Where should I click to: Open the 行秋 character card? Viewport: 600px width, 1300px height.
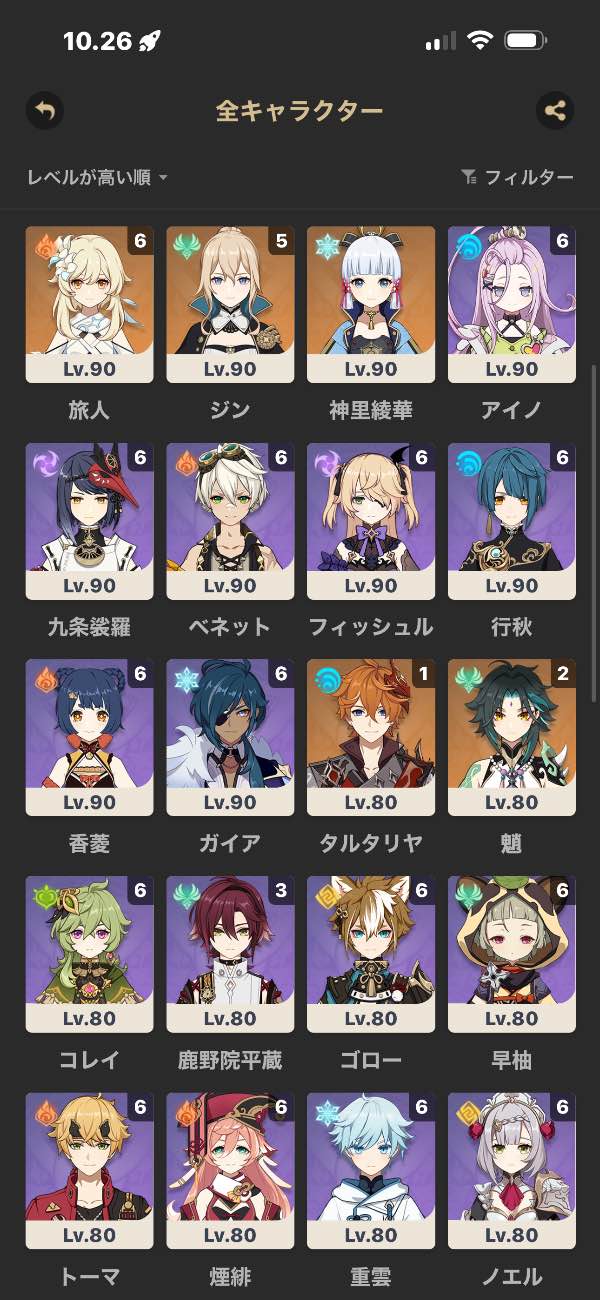pos(512,521)
